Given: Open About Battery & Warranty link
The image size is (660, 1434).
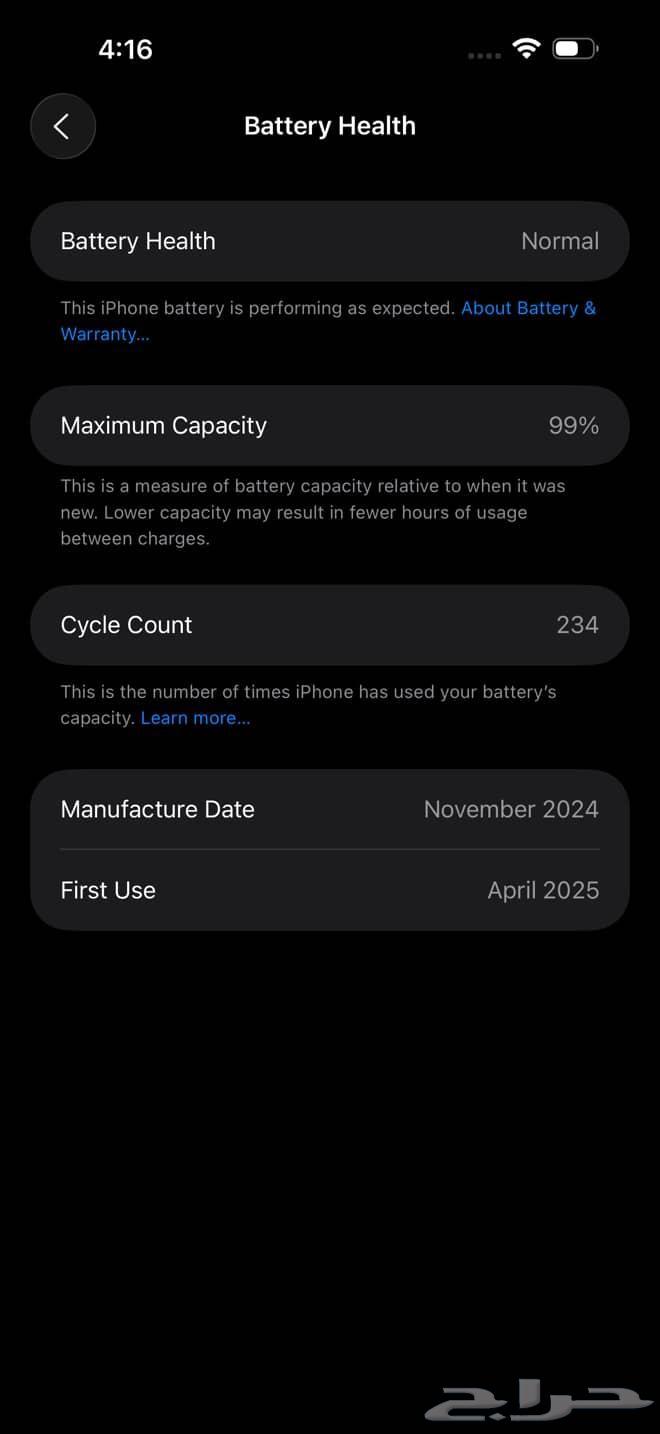Looking at the screenshot, I should click(527, 308).
